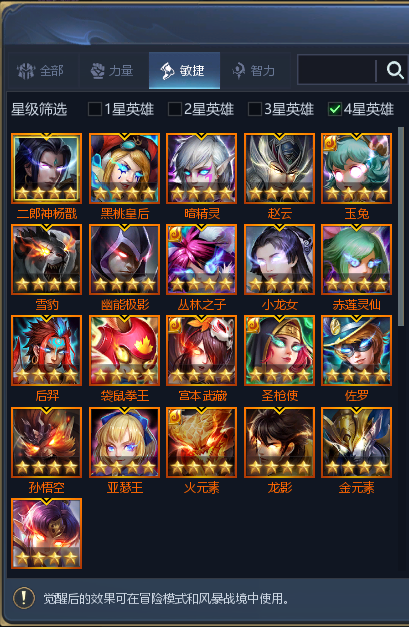
Task: Switch to the 力量 tab
Action: (114, 71)
